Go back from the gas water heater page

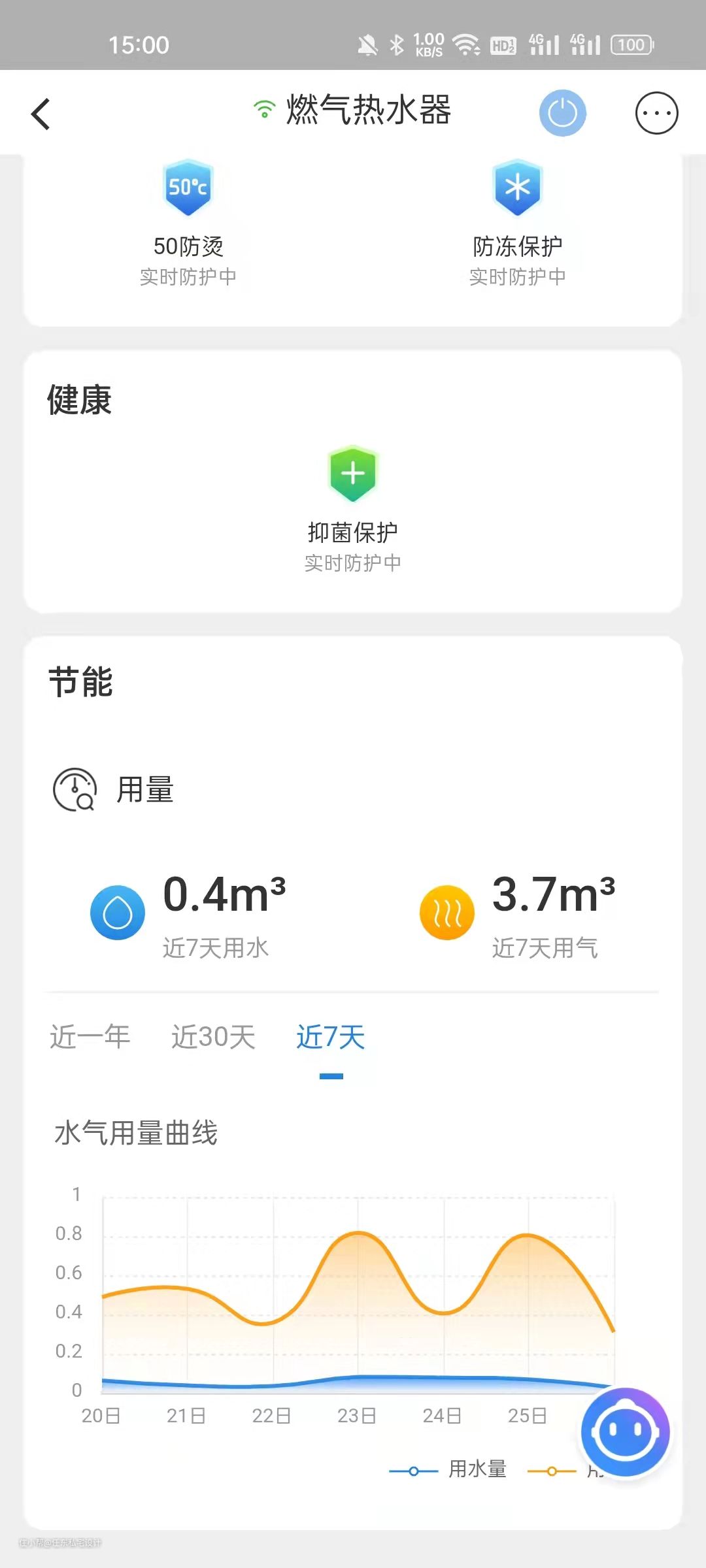[x=41, y=114]
